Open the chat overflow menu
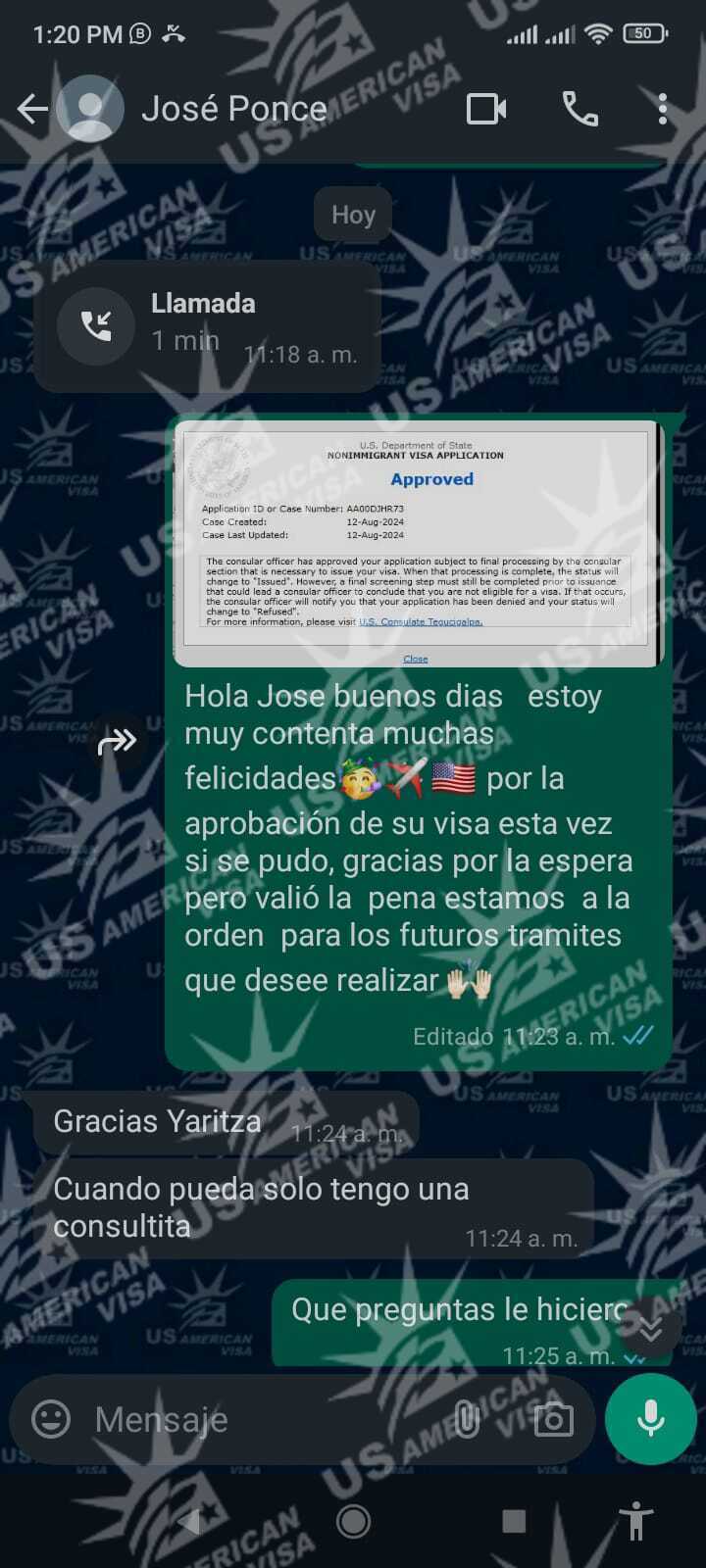The image size is (706, 1568). pyautogui.click(x=663, y=109)
